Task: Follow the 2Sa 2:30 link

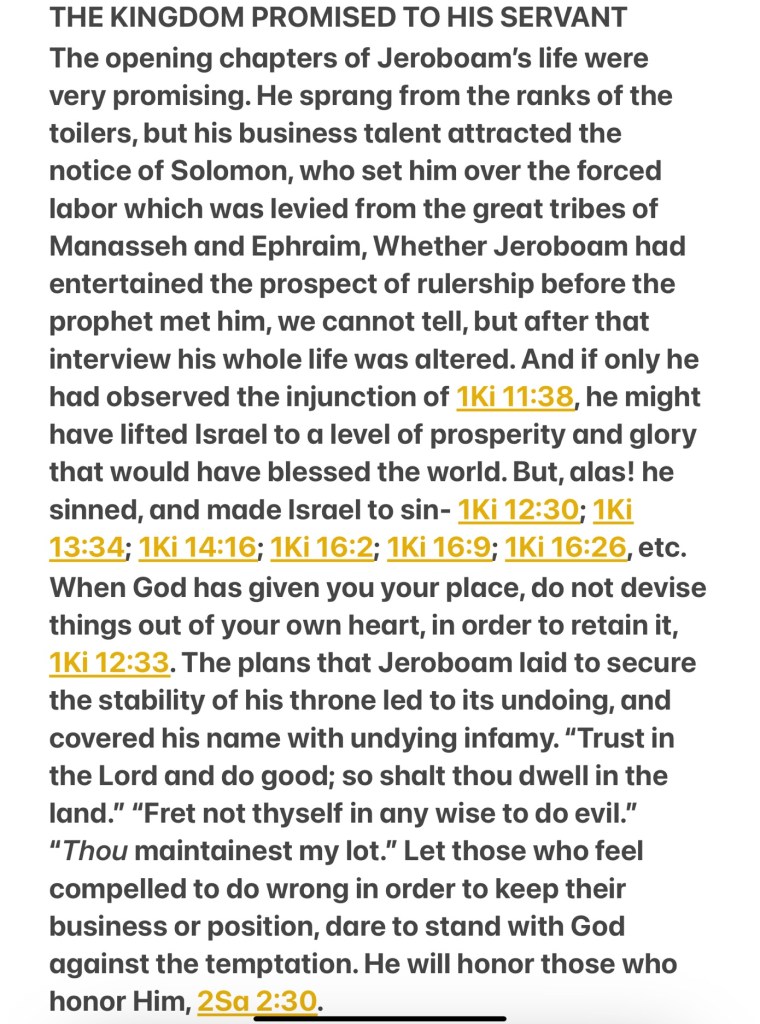Action: [257, 1001]
